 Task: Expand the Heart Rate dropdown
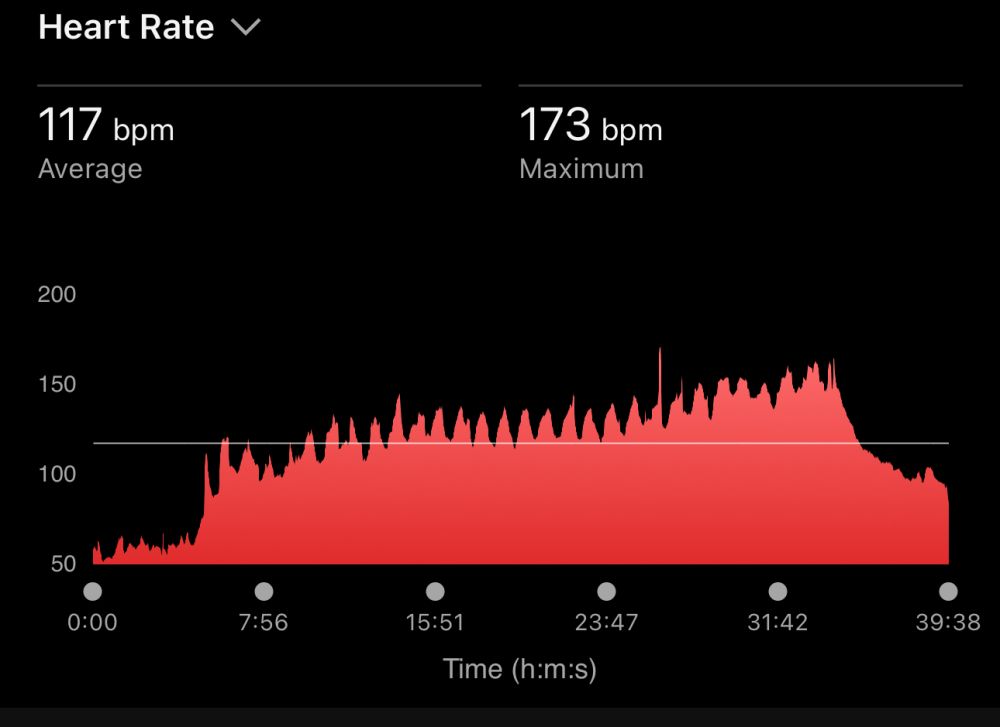click(x=245, y=28)
